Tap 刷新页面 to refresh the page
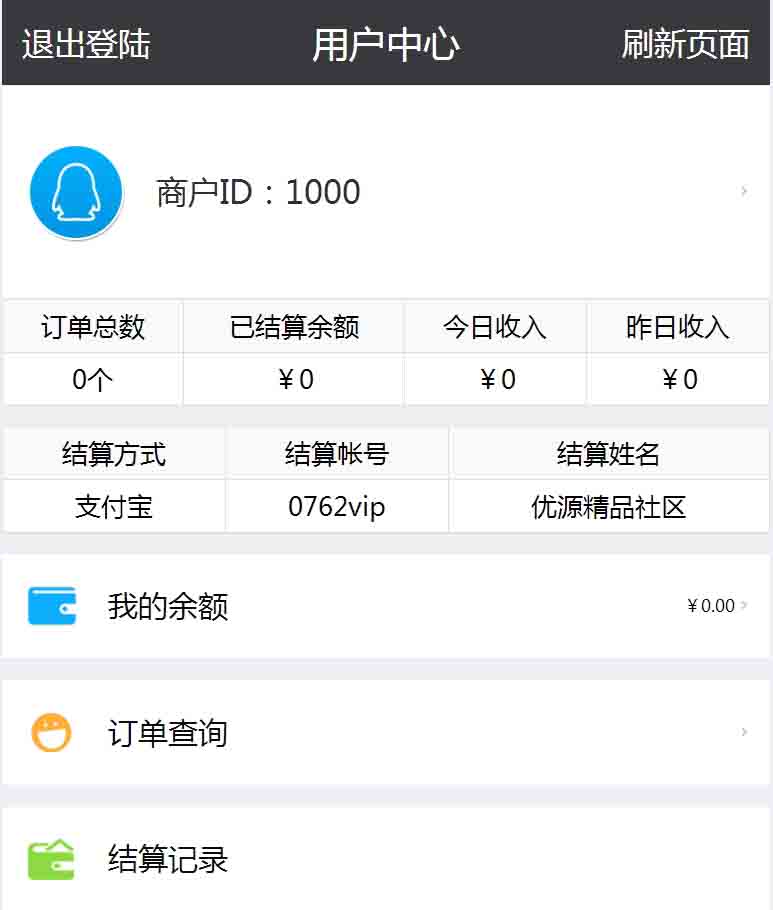 [x=685, y=44]
